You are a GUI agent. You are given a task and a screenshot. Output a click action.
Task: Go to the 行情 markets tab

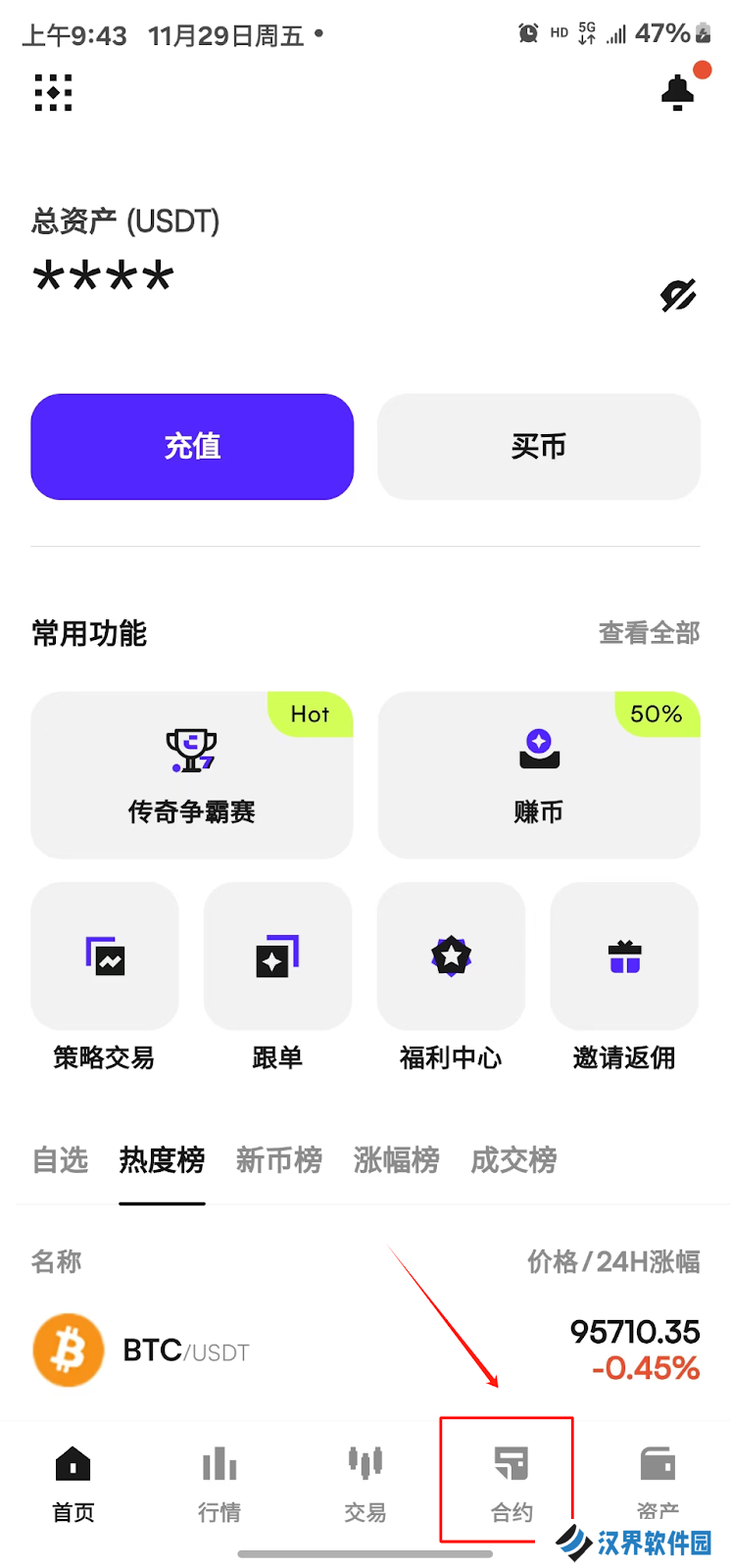(219, 1485)
